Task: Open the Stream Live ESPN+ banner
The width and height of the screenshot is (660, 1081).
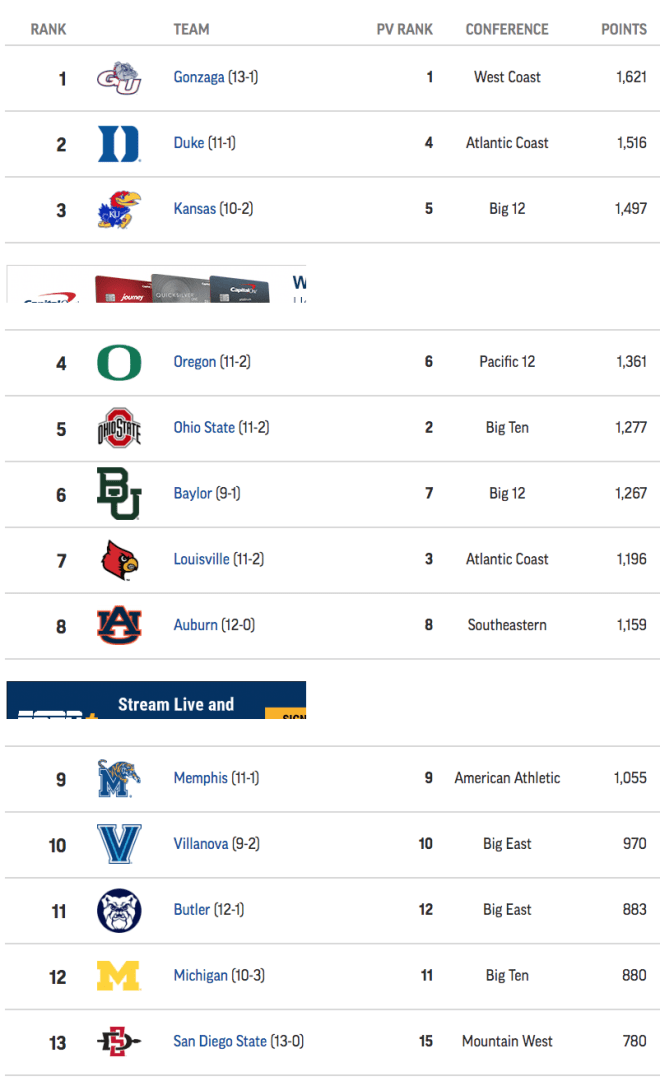Action: tap(157, 700)
